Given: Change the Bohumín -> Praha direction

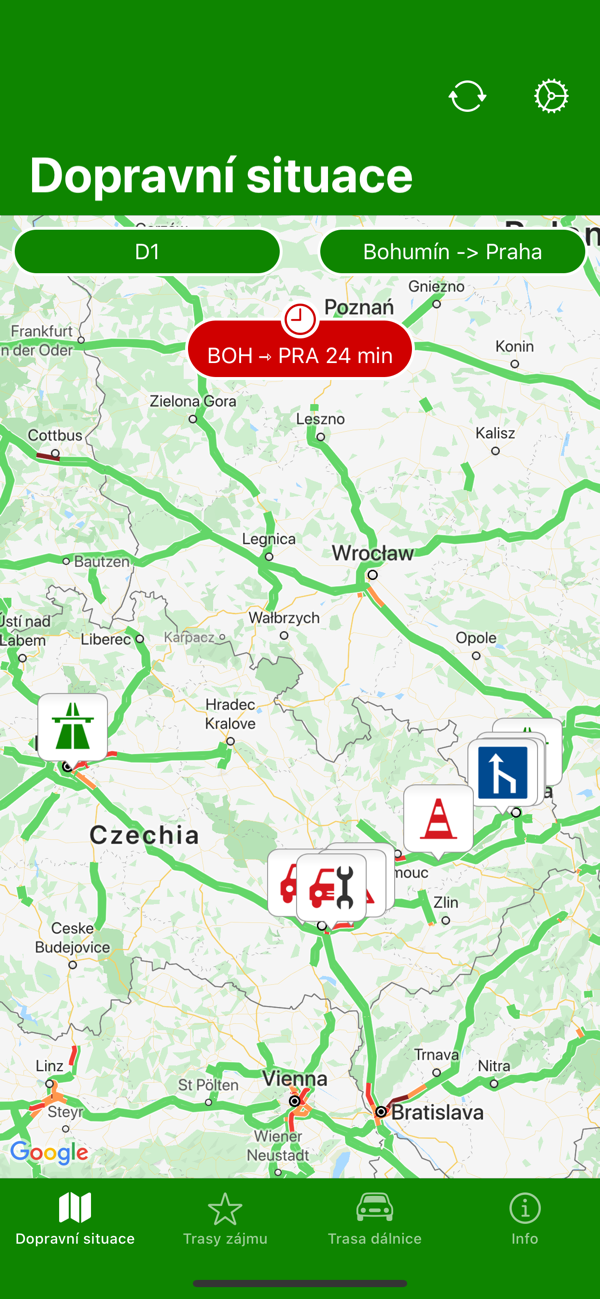Looking at the screenshot, I should pos(452,251).
